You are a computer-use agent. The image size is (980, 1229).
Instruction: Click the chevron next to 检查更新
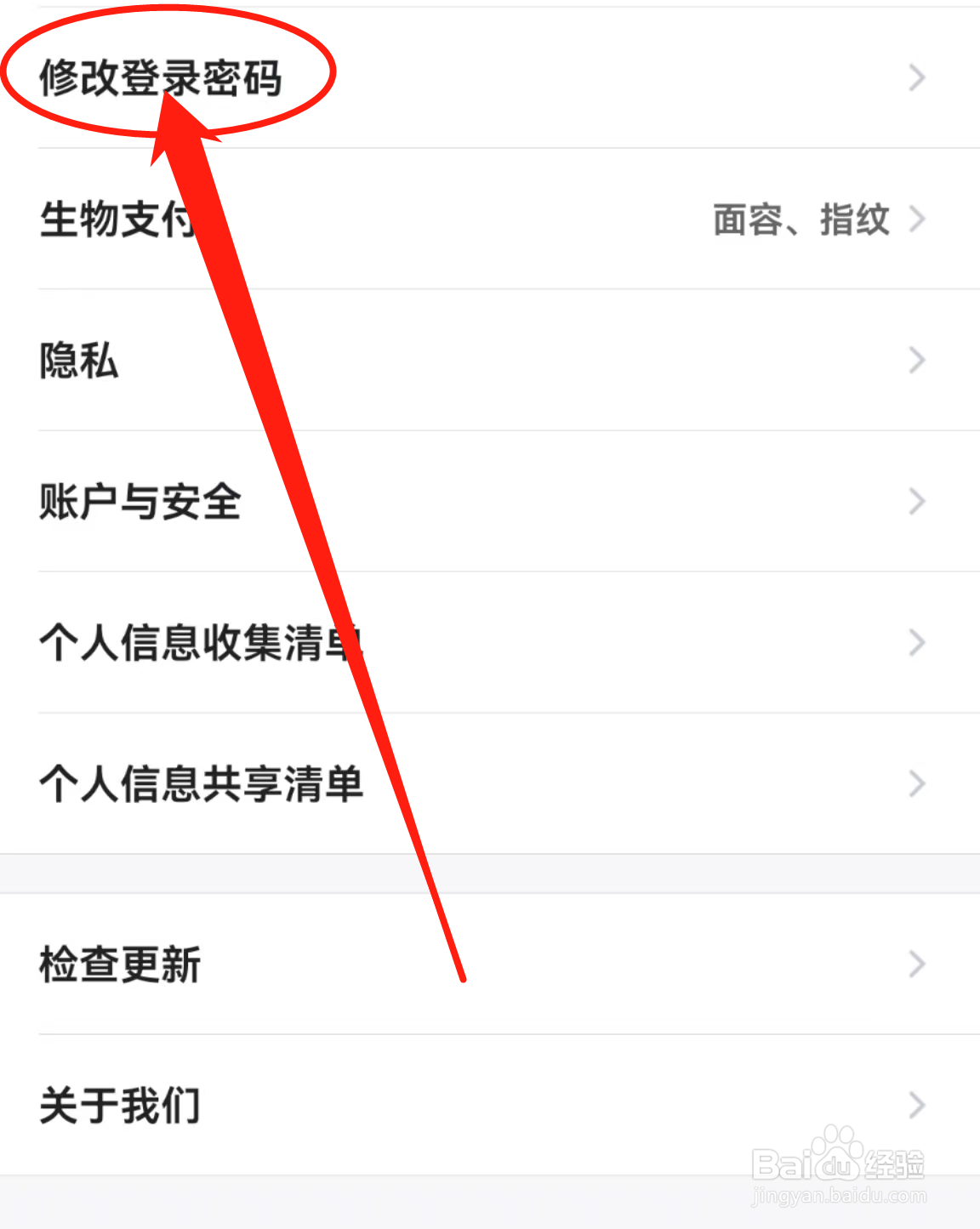[x=916, y=964]
